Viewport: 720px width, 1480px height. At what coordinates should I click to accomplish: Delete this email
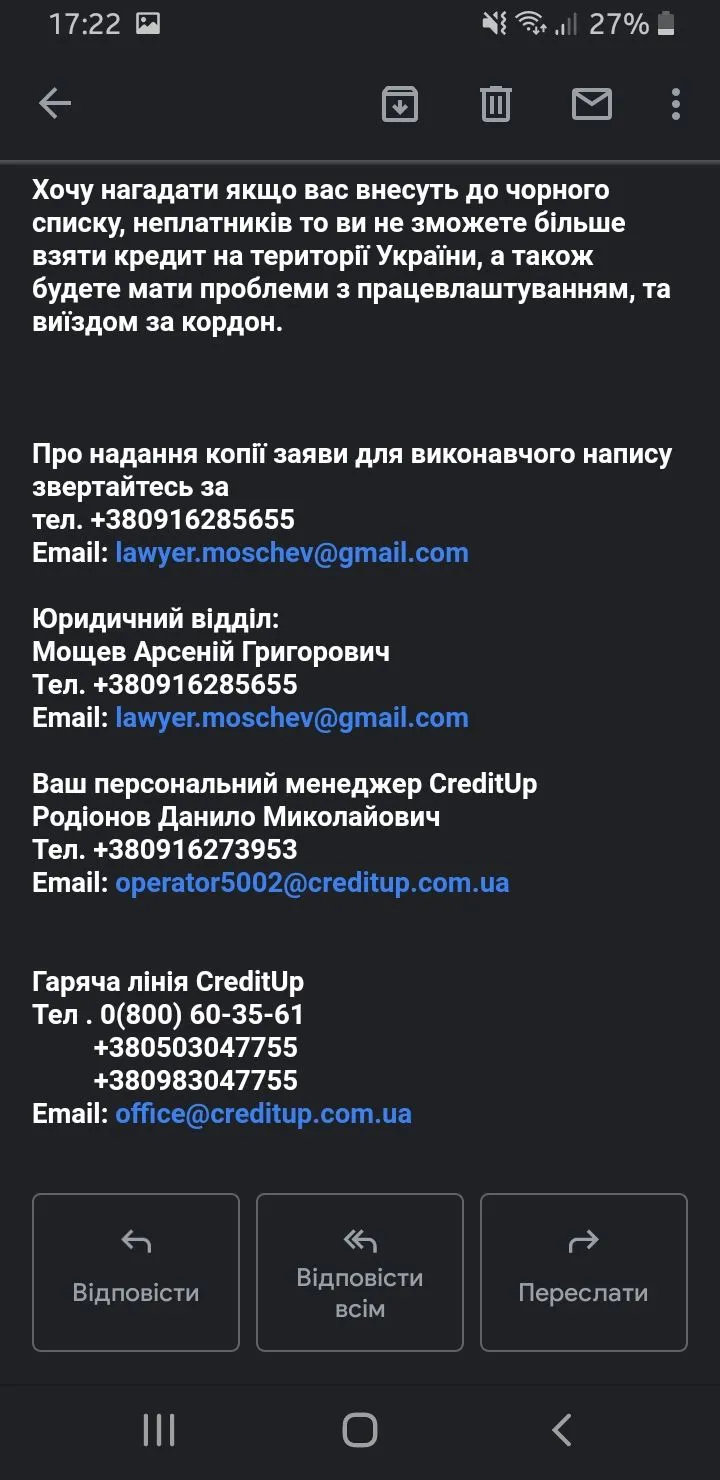pos(496,104)
